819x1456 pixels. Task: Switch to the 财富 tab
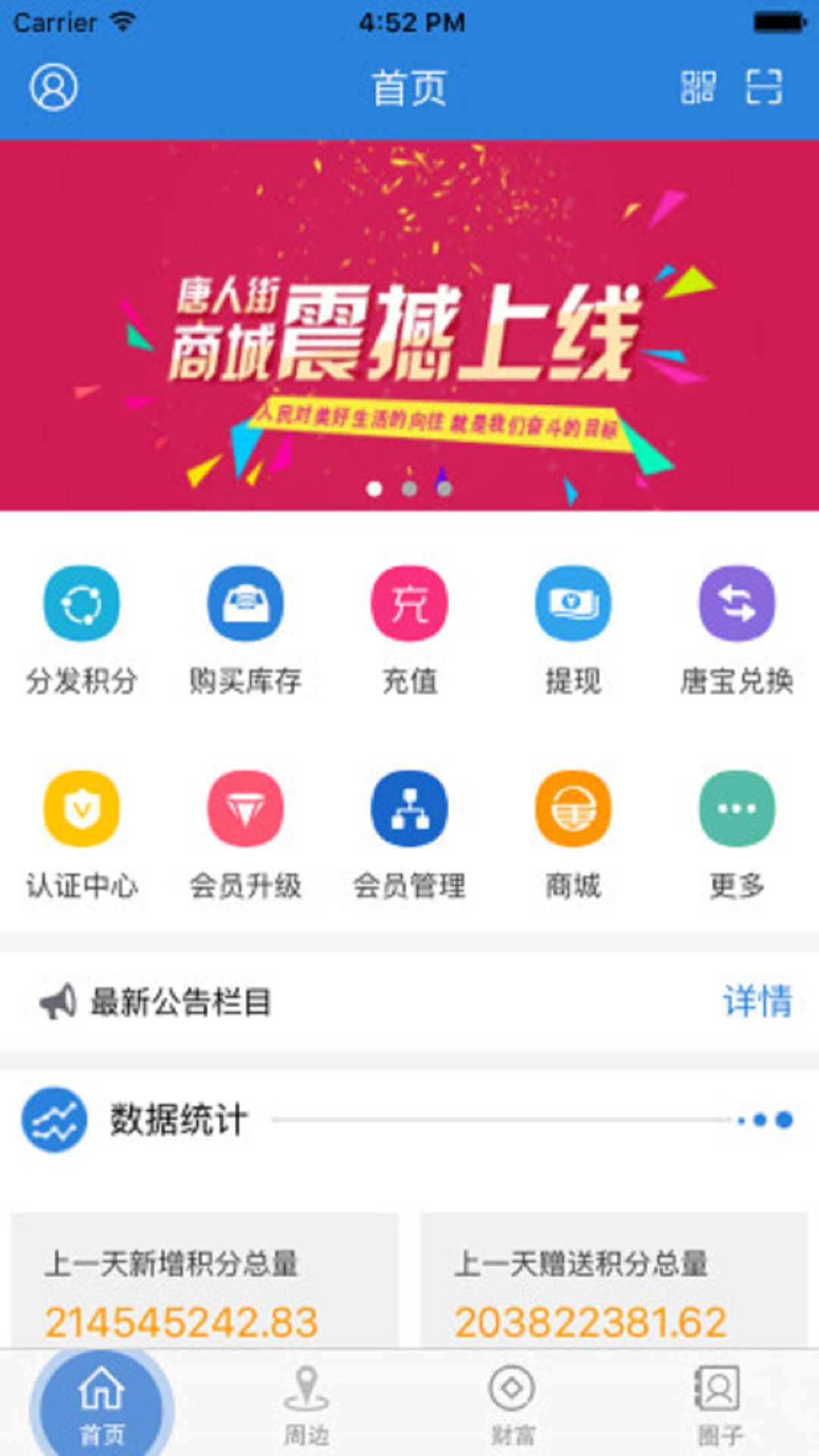point(513,1404)
